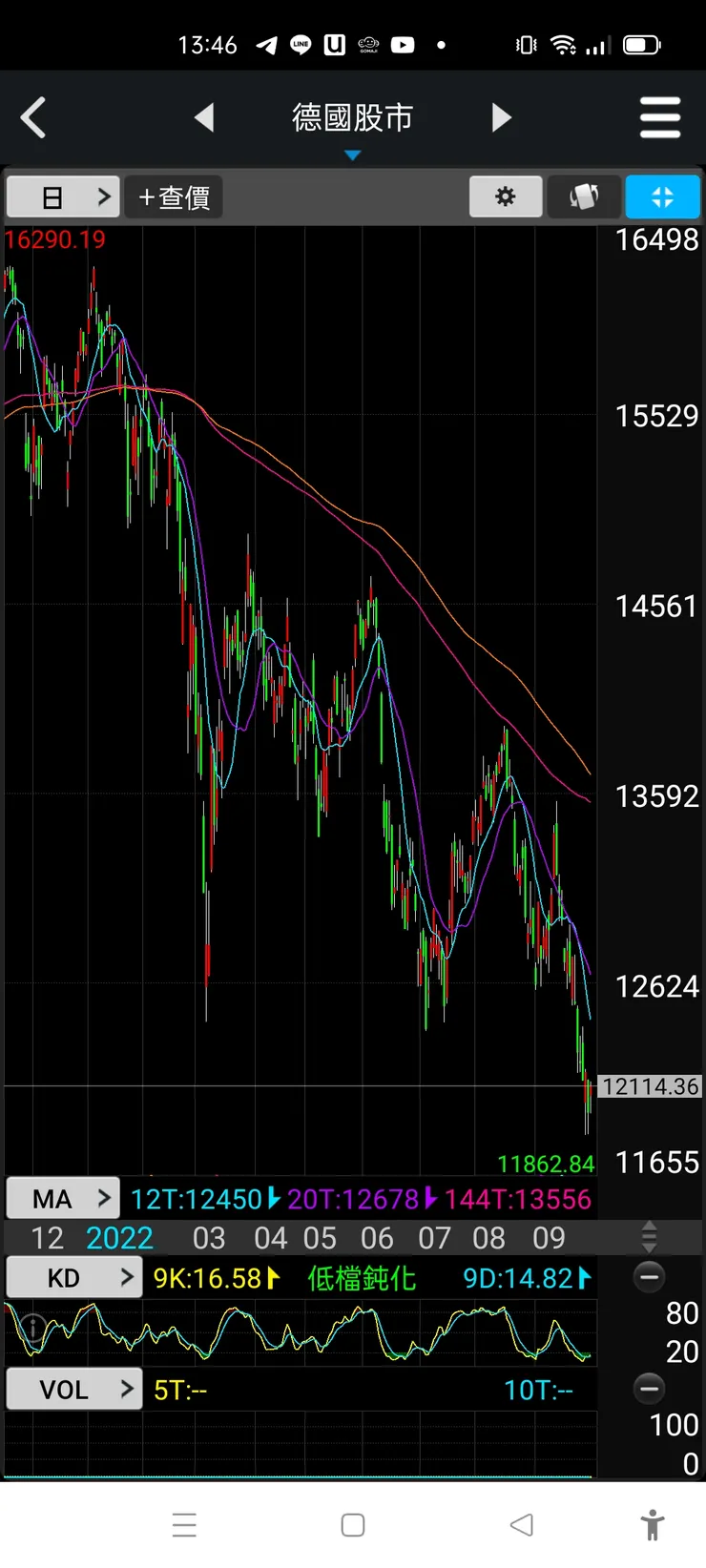Switch to the previous market with left triangle
The height and width of the screenshot is (1568, 706).
pyautogui.click(x=204, y=117)
